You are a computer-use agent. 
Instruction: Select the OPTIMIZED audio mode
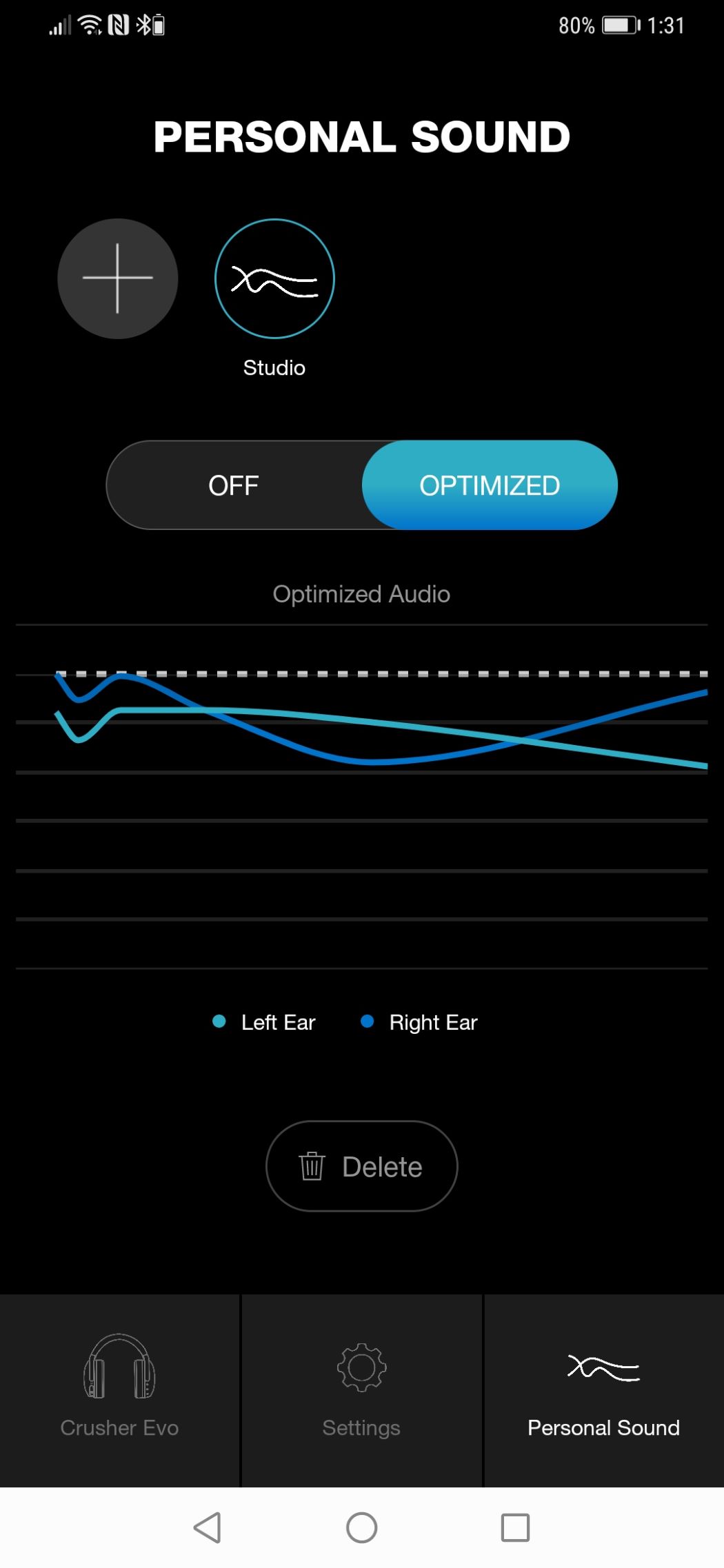click(x=490, y=485)
